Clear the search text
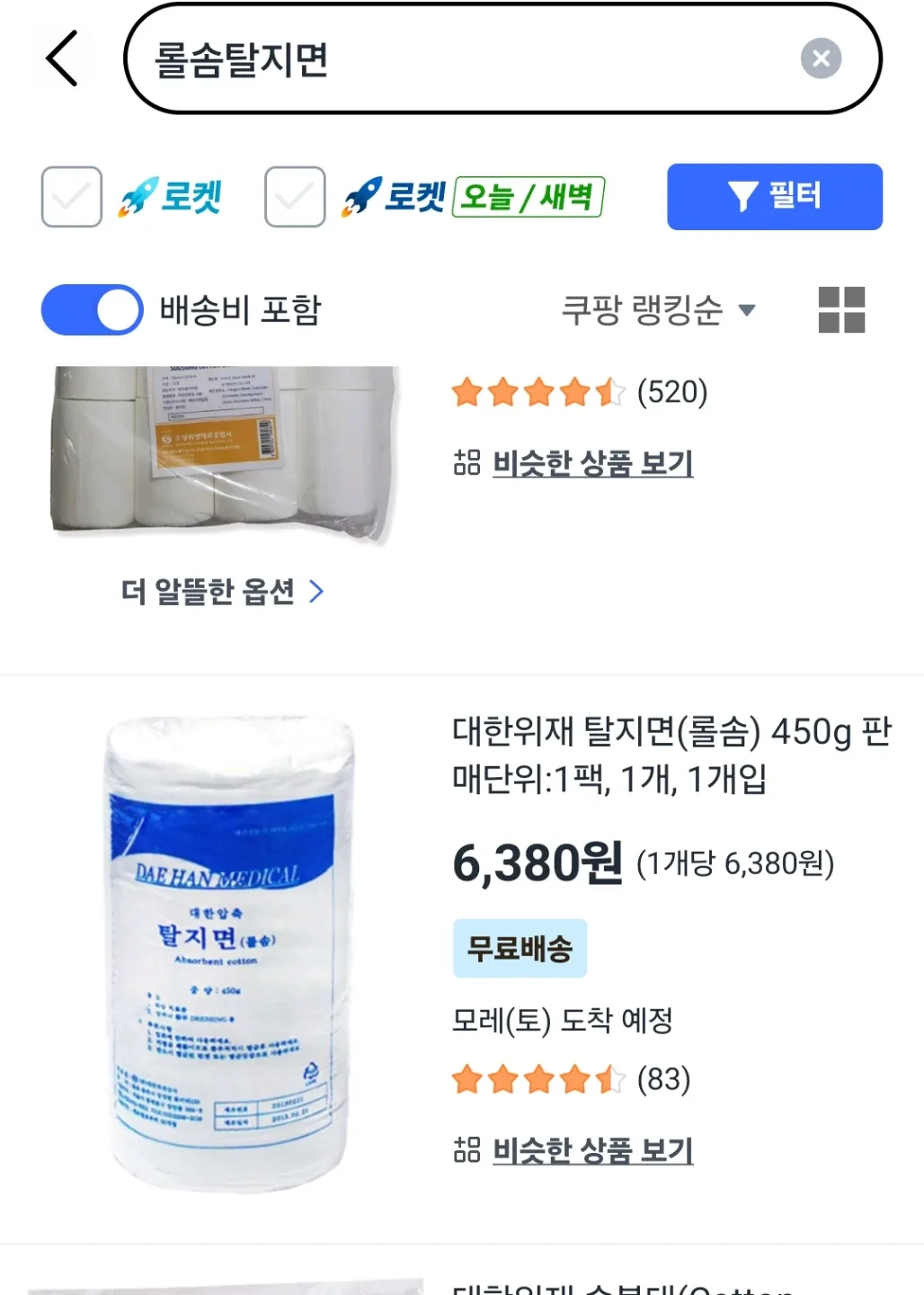This screenshot has width=924, height=1295. 821,59
